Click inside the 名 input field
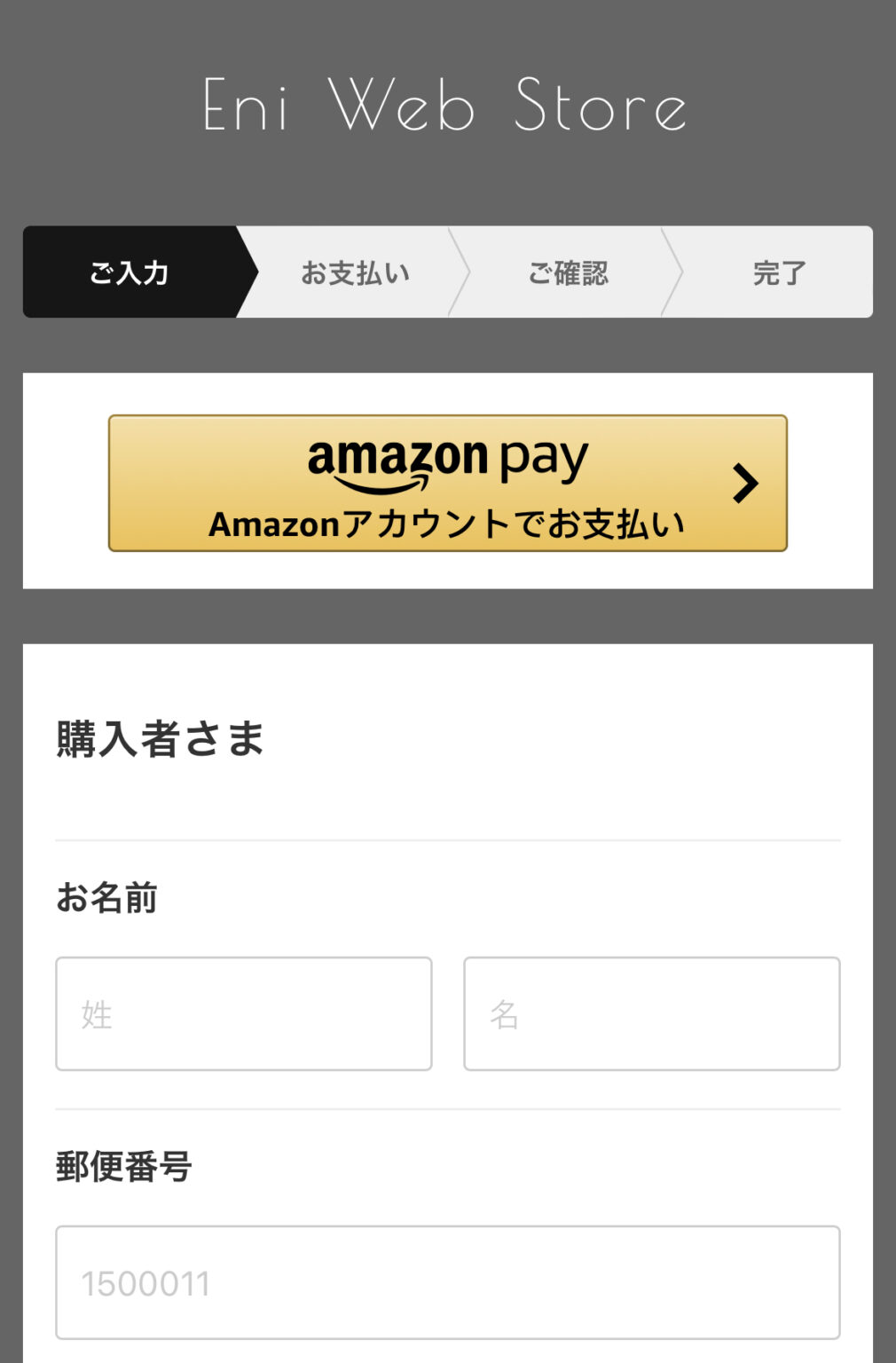The height and width of the screenshot is (1363, 896). tap(650, 1012)
